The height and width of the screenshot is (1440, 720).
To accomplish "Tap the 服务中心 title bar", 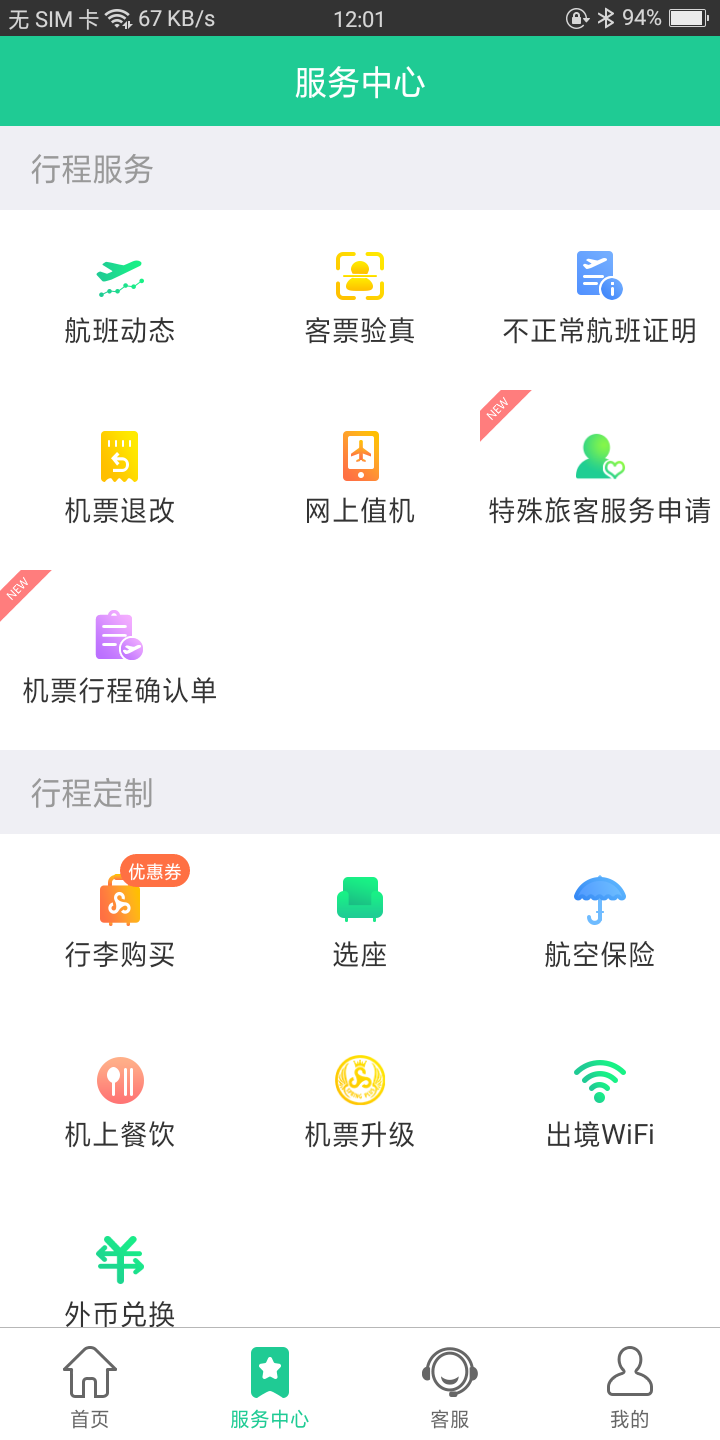I will [360, 80].
